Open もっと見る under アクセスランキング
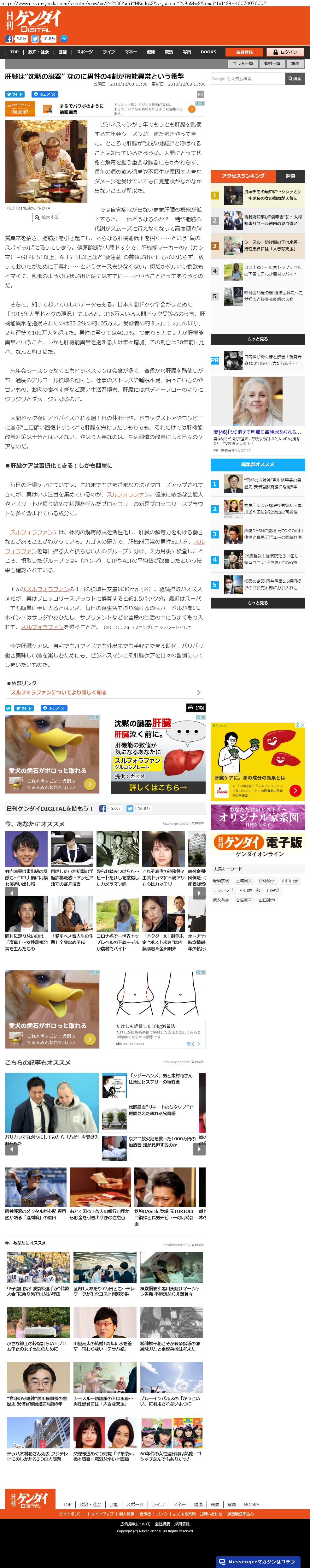The height and width of the screenshot is (1568, 310). (258, 339)
